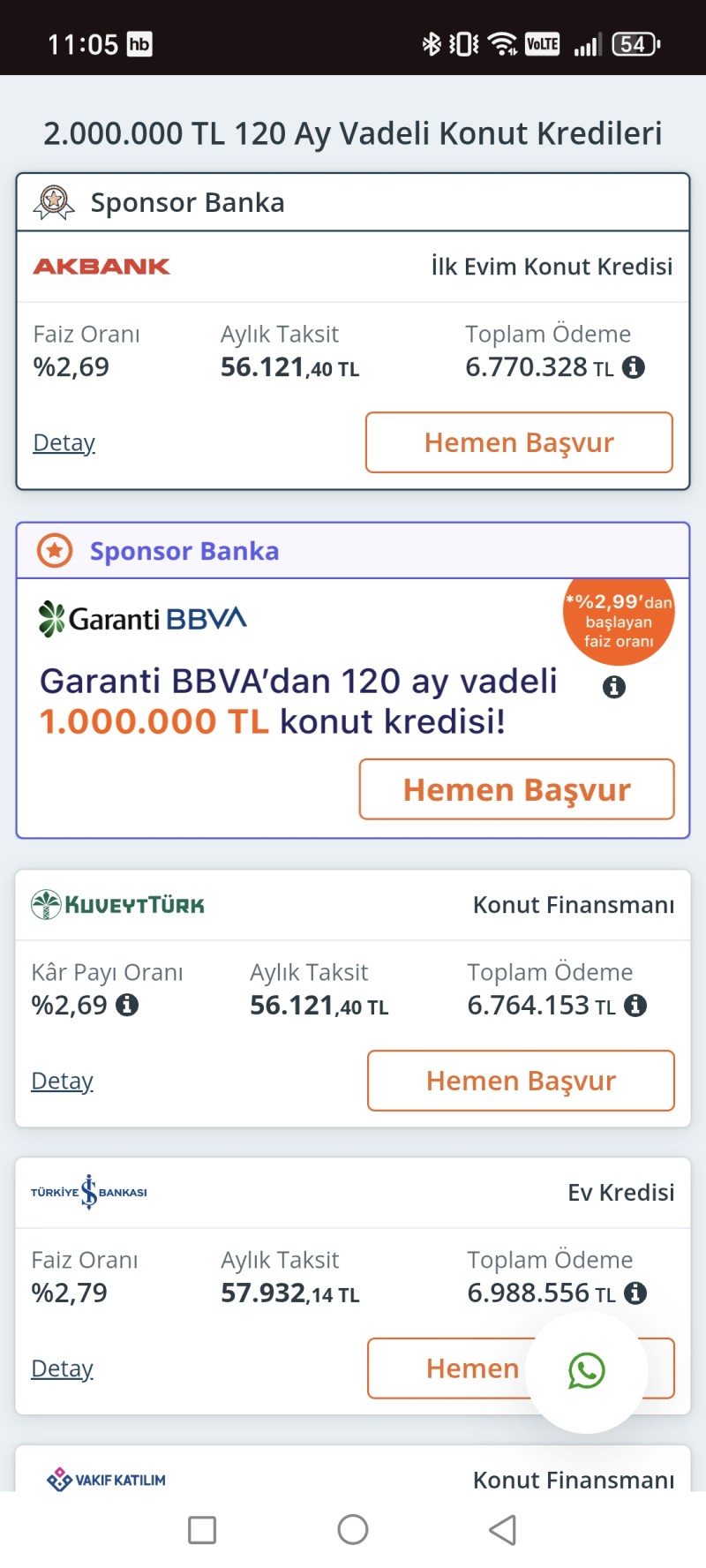Show Kuveyt Türk Kâr Payı Oranı info
This screenshot has height=1568, width=706.
pos(128,1005)
